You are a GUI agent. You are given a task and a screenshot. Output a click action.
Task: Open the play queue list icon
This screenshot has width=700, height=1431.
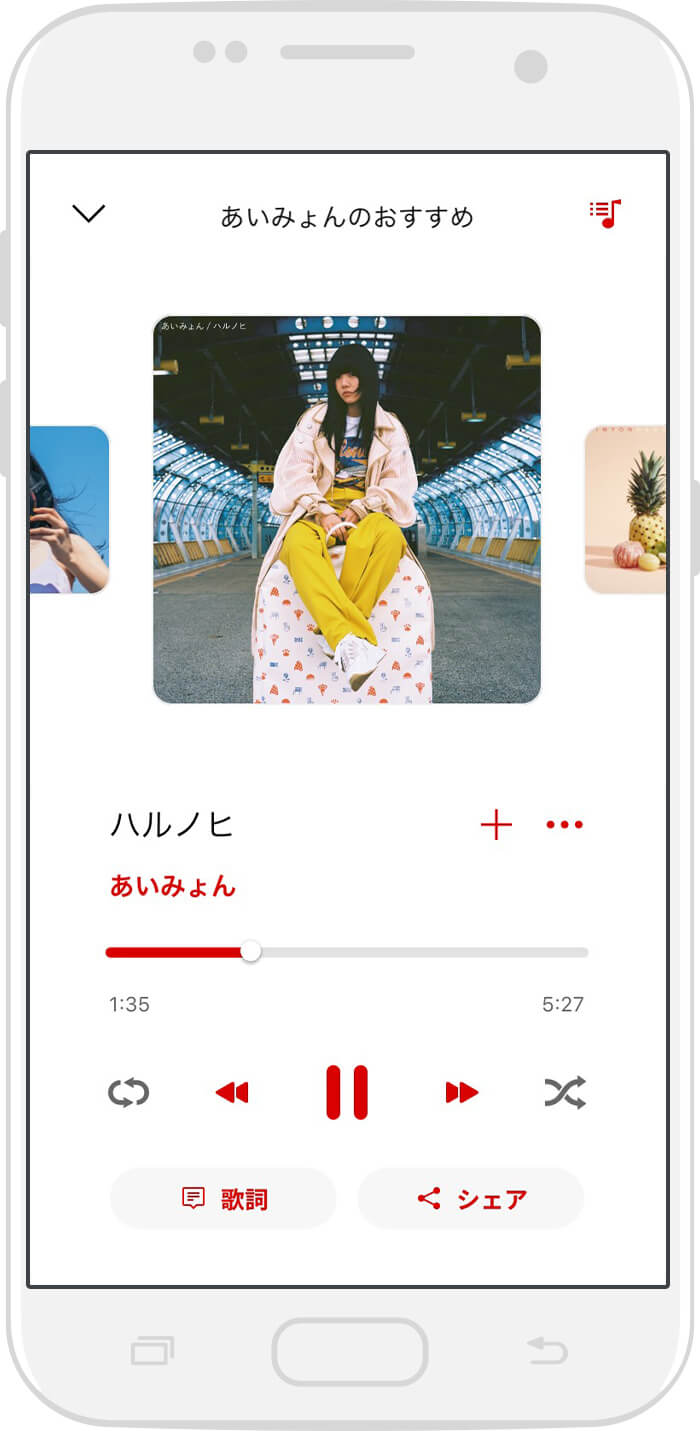[605, 213]
